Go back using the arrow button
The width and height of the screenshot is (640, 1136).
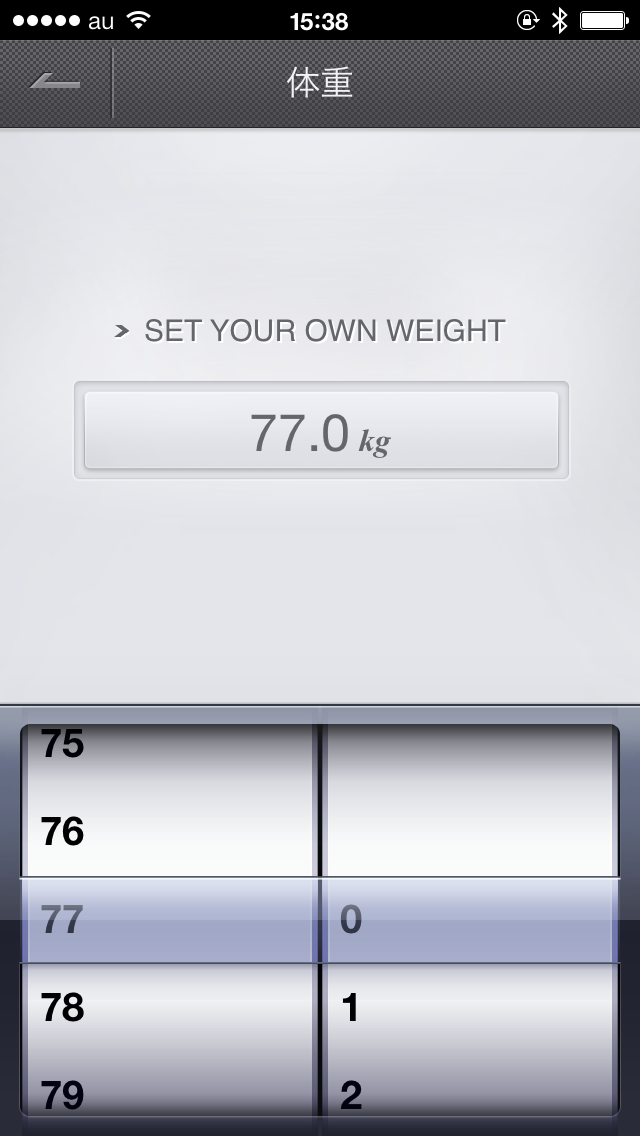pyautogui.click(x=55, y=83)
